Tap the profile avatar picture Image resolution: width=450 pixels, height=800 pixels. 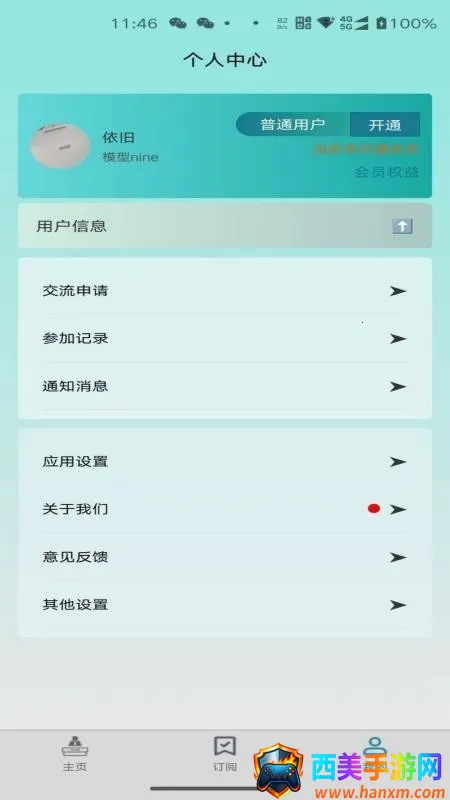point(60,145)
